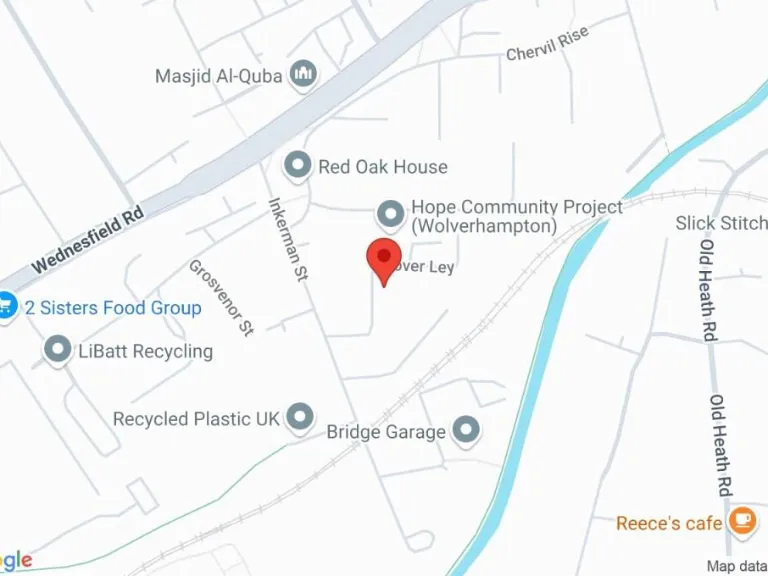The image size is (768, 576).
Task: Tap Bridge Garage marker
Action: click(x=466, y=431)
